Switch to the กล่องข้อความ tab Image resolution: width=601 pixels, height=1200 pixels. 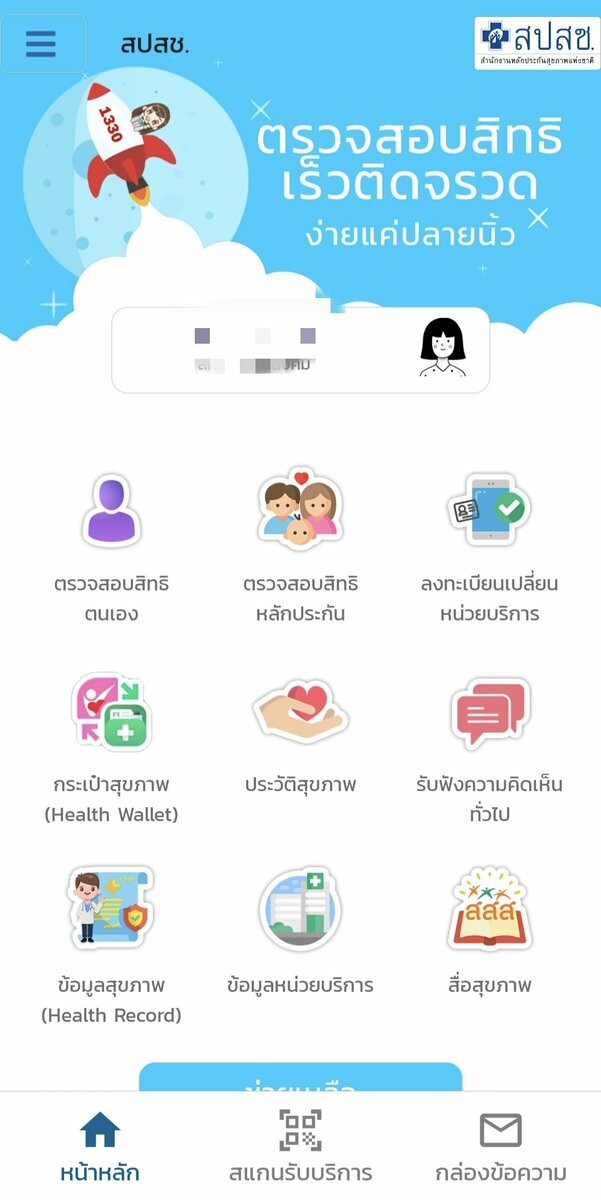pos(500,1146)
